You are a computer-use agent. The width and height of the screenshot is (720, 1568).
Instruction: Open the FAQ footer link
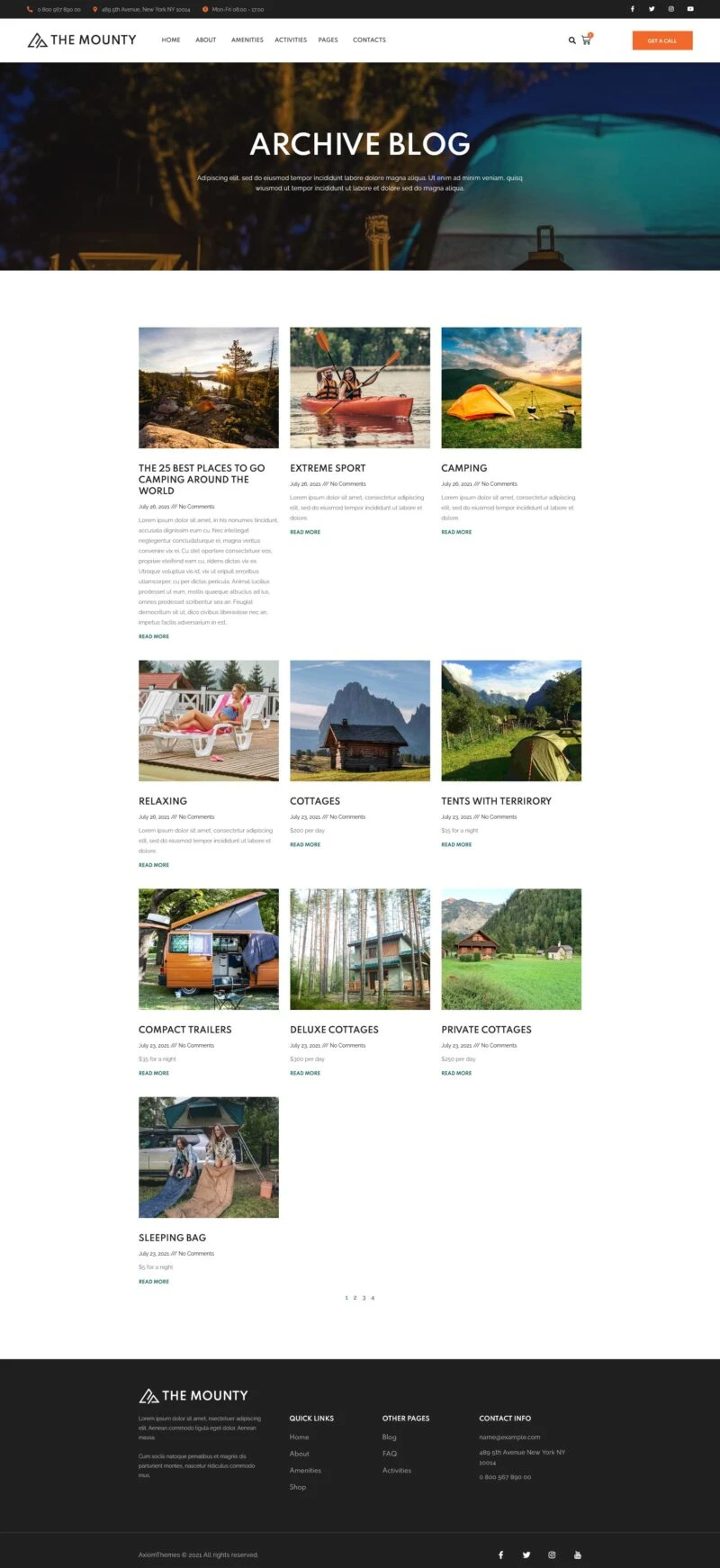(390, 1453)
